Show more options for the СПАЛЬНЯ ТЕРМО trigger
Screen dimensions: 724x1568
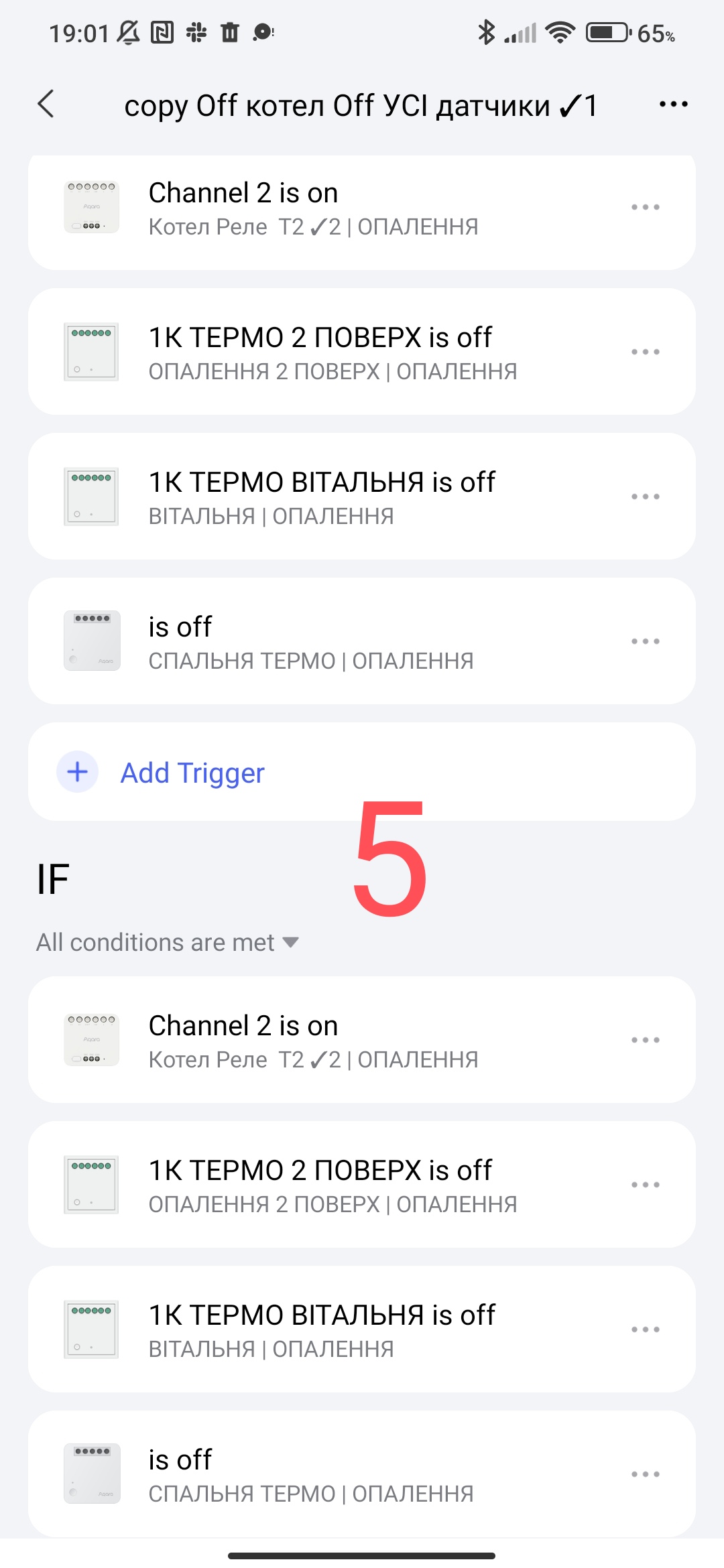pos(645,641)
